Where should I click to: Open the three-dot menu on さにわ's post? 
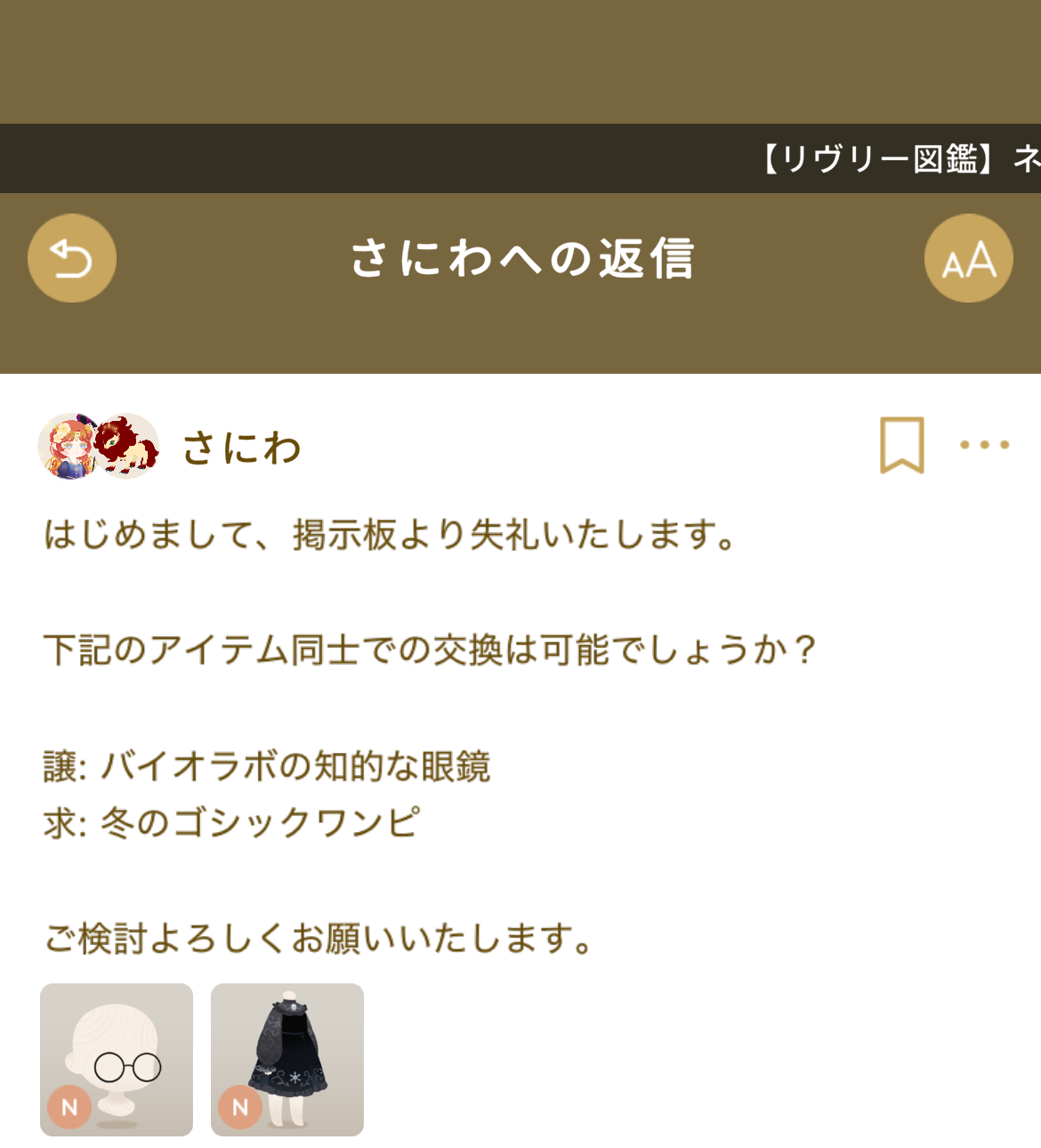[x=984, y=445]
